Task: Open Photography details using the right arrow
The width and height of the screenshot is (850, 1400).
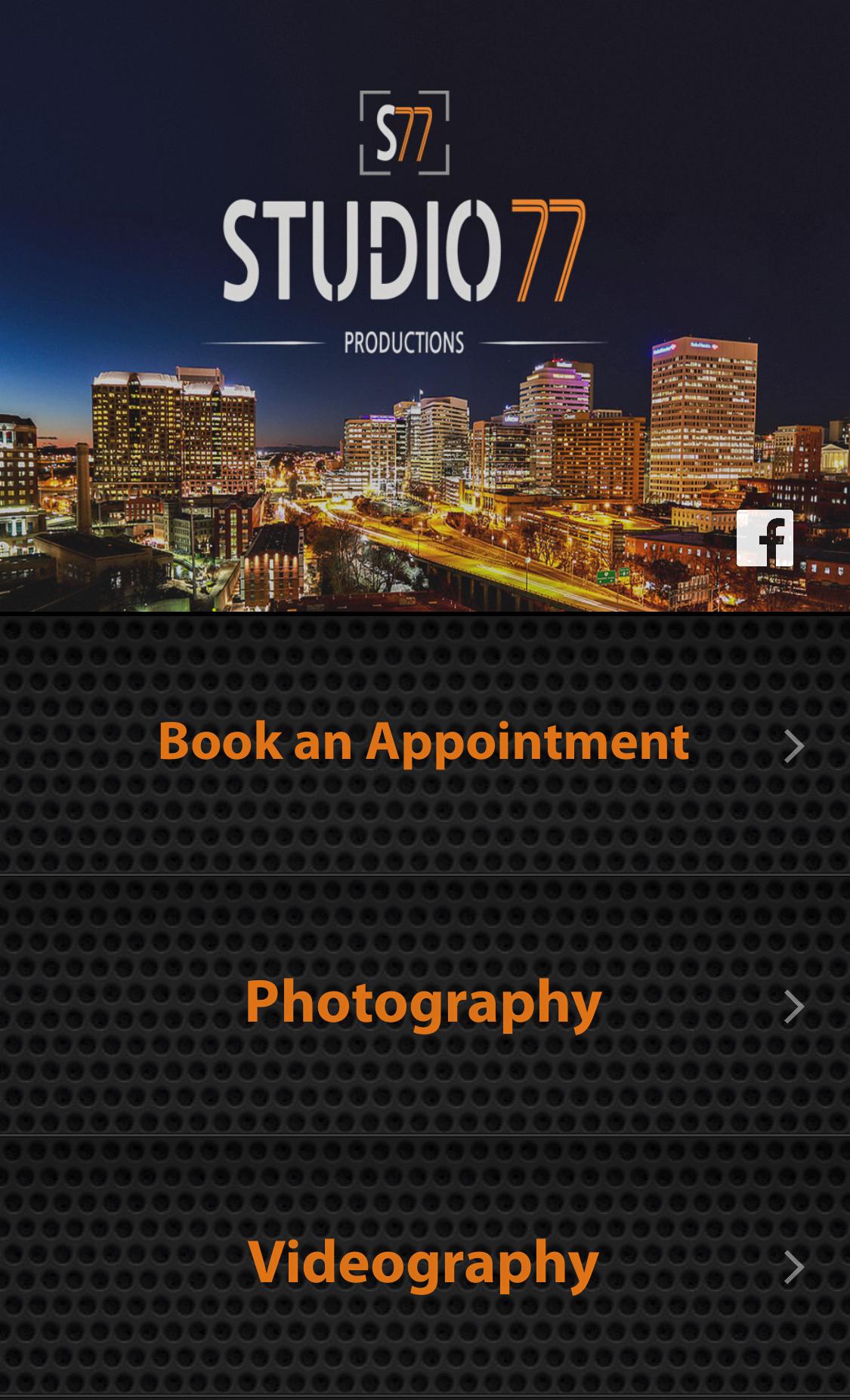Action: point(794,1006)
